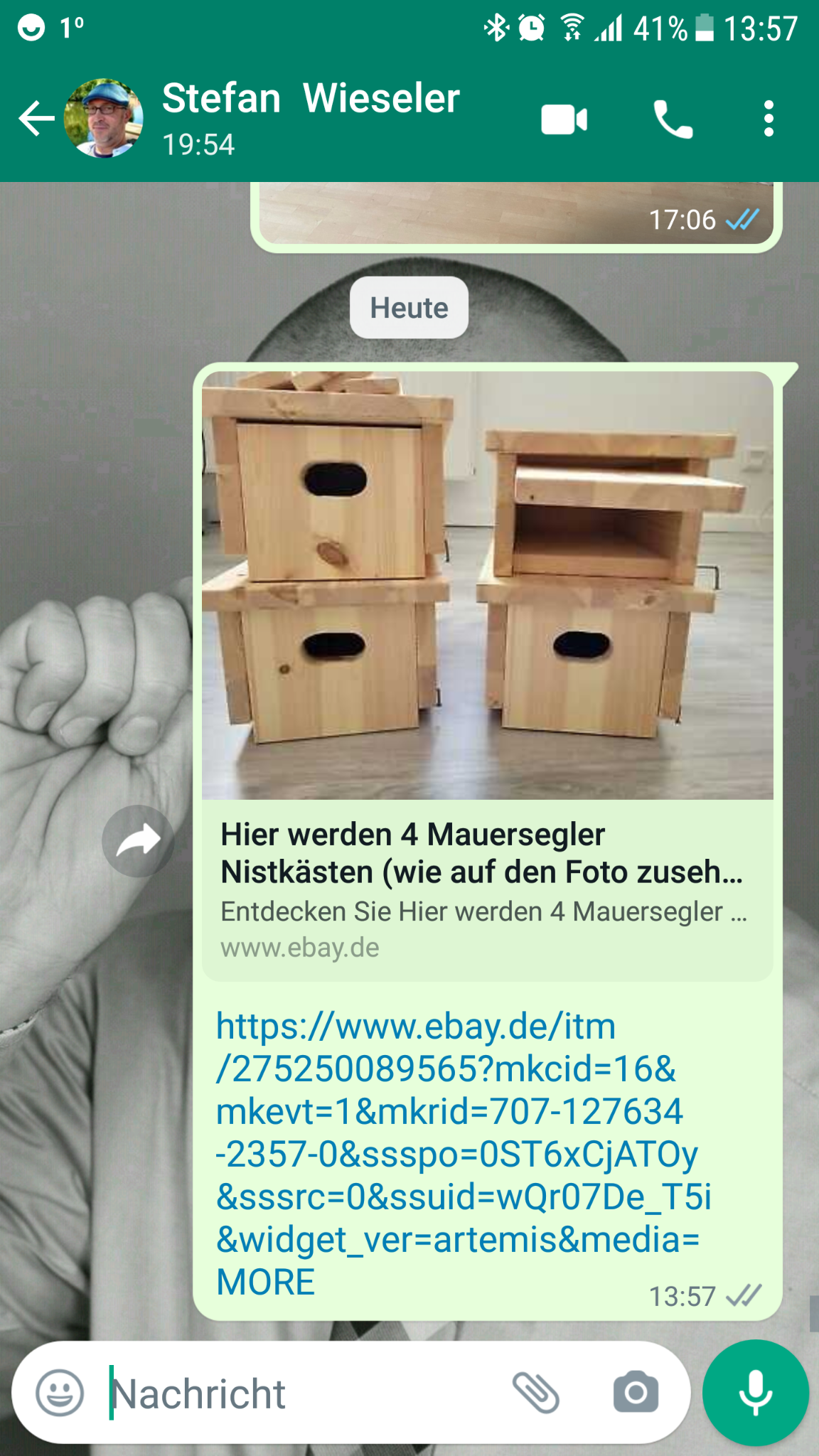Record a voice message
Image resolution: width=819 pixels, height=1456 pixels.
point(756,1393)
